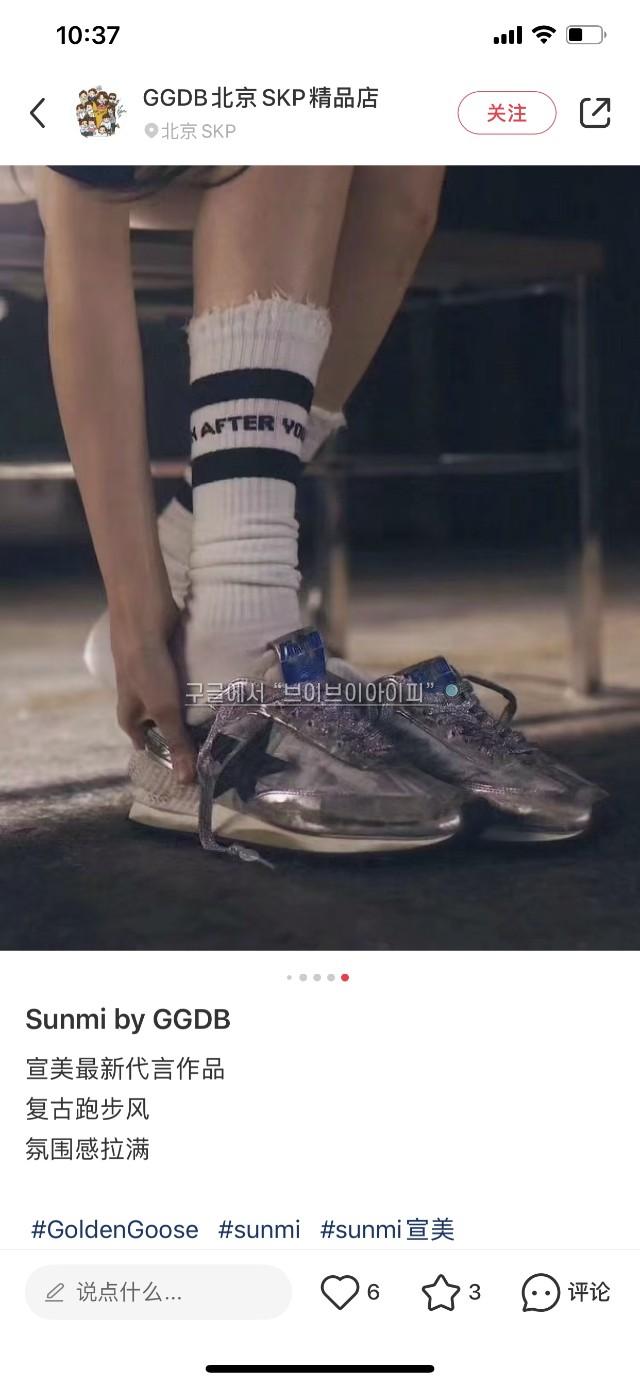Open the #sunmi hashtag
640x1385 pixels.
259,1229
